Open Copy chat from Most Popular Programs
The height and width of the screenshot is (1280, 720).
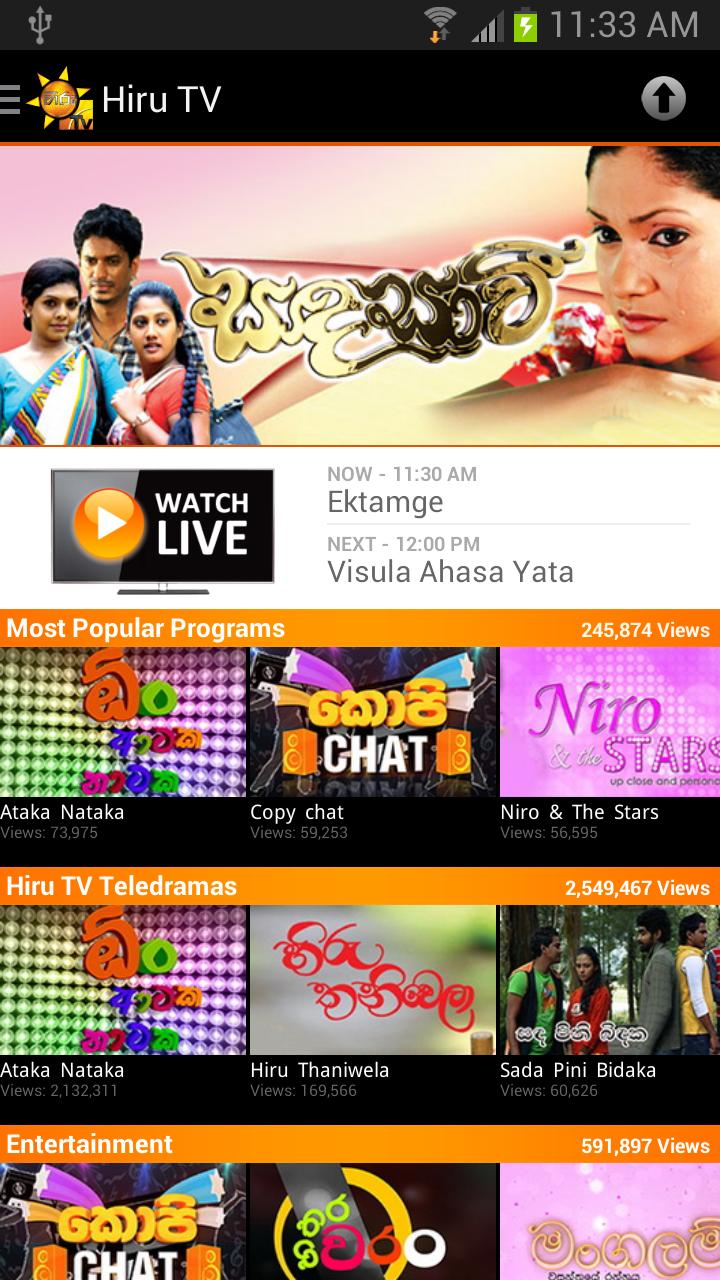(x=372, y=721)
